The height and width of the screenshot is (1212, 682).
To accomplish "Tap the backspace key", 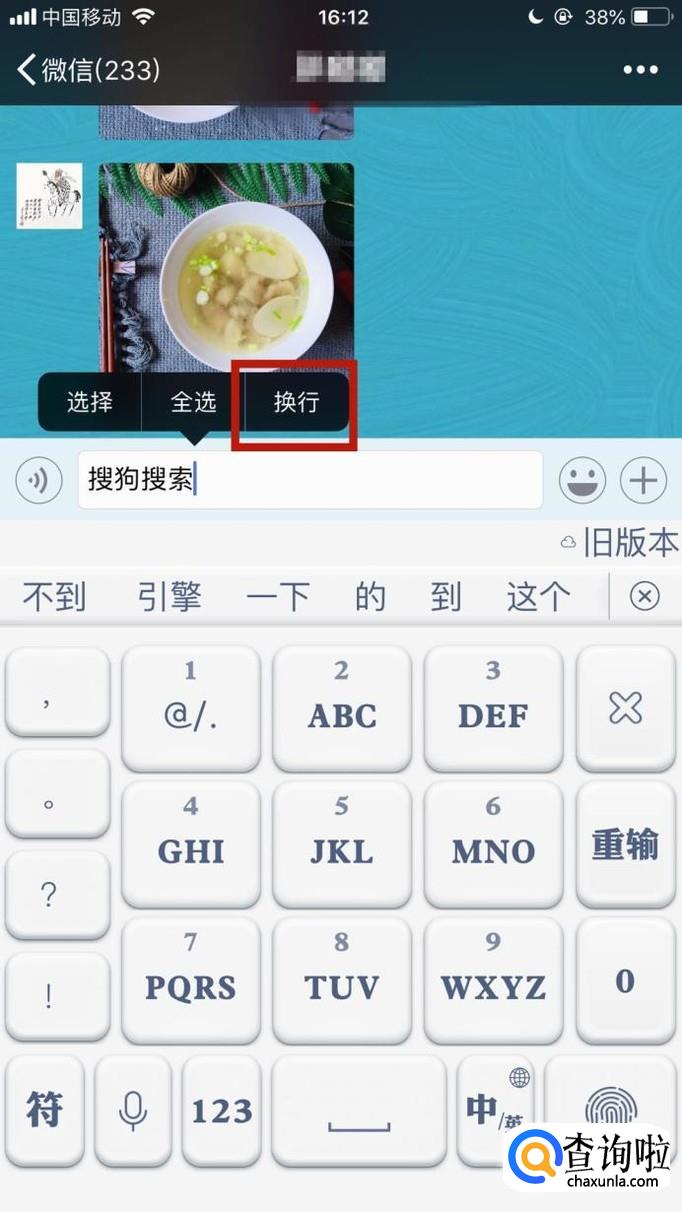I will tap(625, 708).
